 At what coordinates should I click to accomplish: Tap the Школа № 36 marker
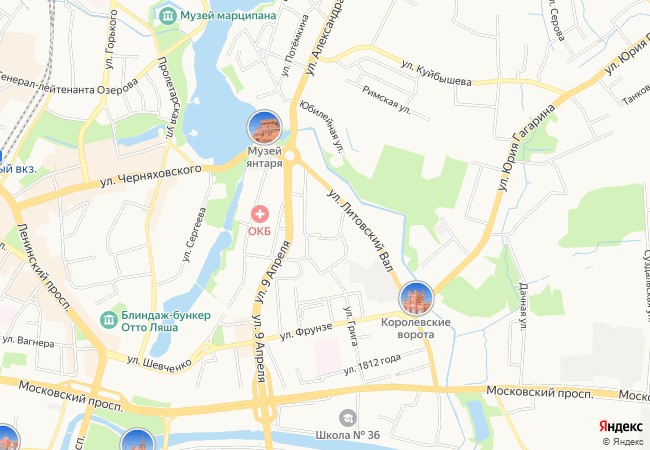(347, 417)
